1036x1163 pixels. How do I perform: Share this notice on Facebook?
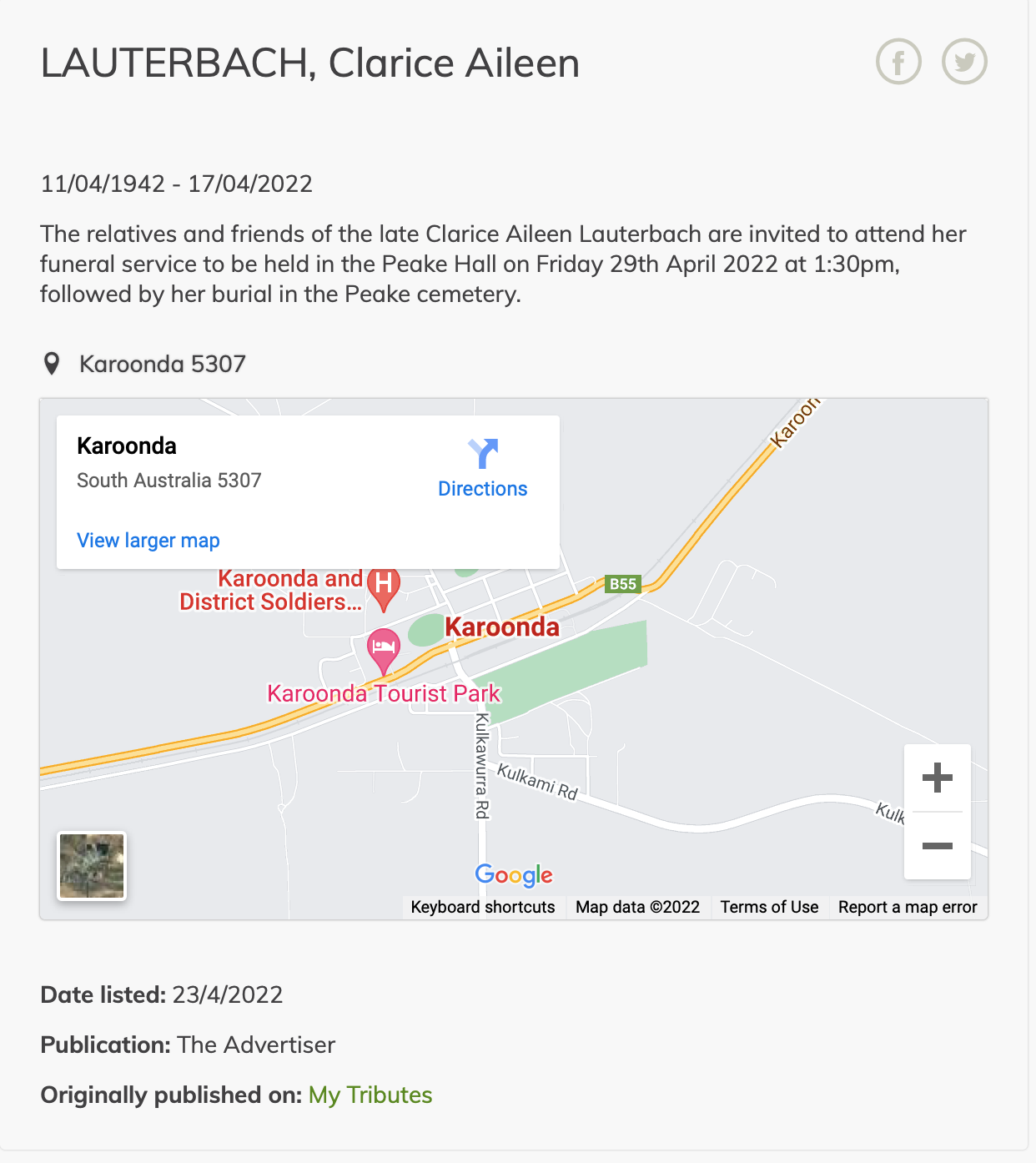(898, 62)
